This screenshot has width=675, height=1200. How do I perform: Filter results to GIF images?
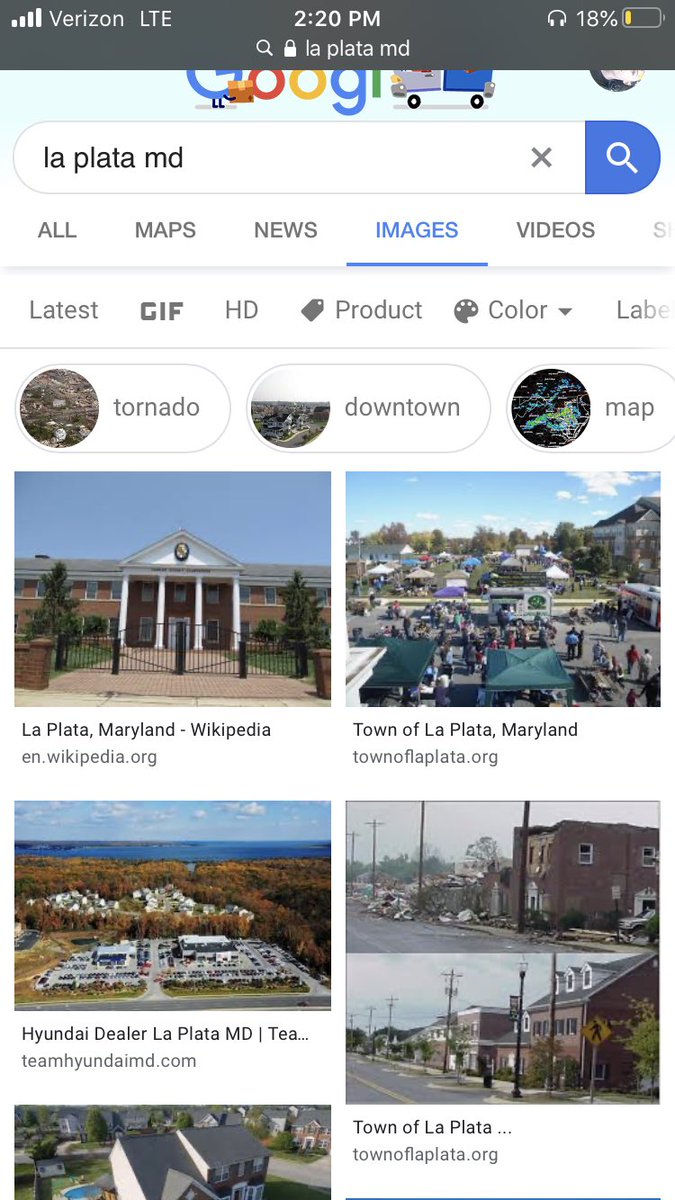pos(161,311)
